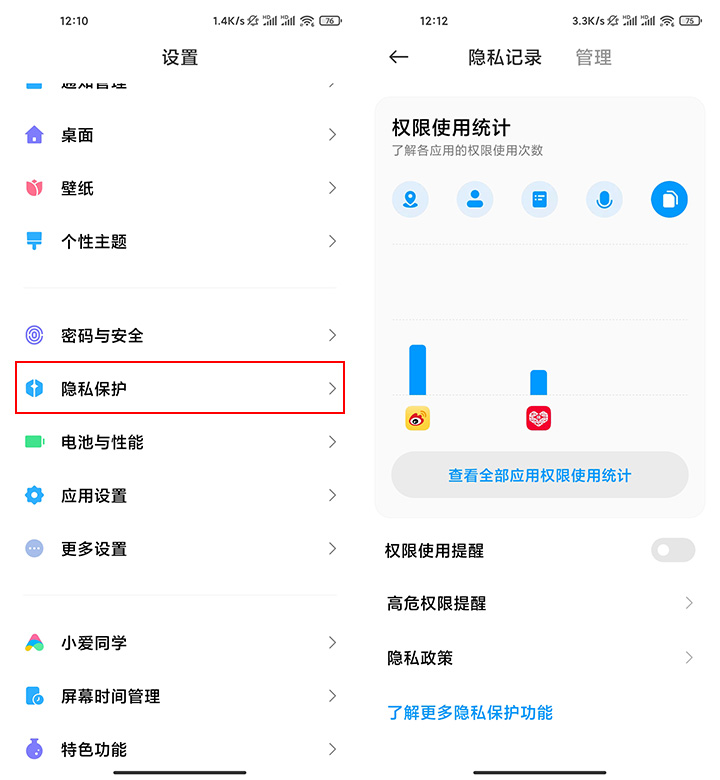Open 小爱同学 settings
Image resolution: width=720 pixels, height=780 pixels.
coord(180,643)
